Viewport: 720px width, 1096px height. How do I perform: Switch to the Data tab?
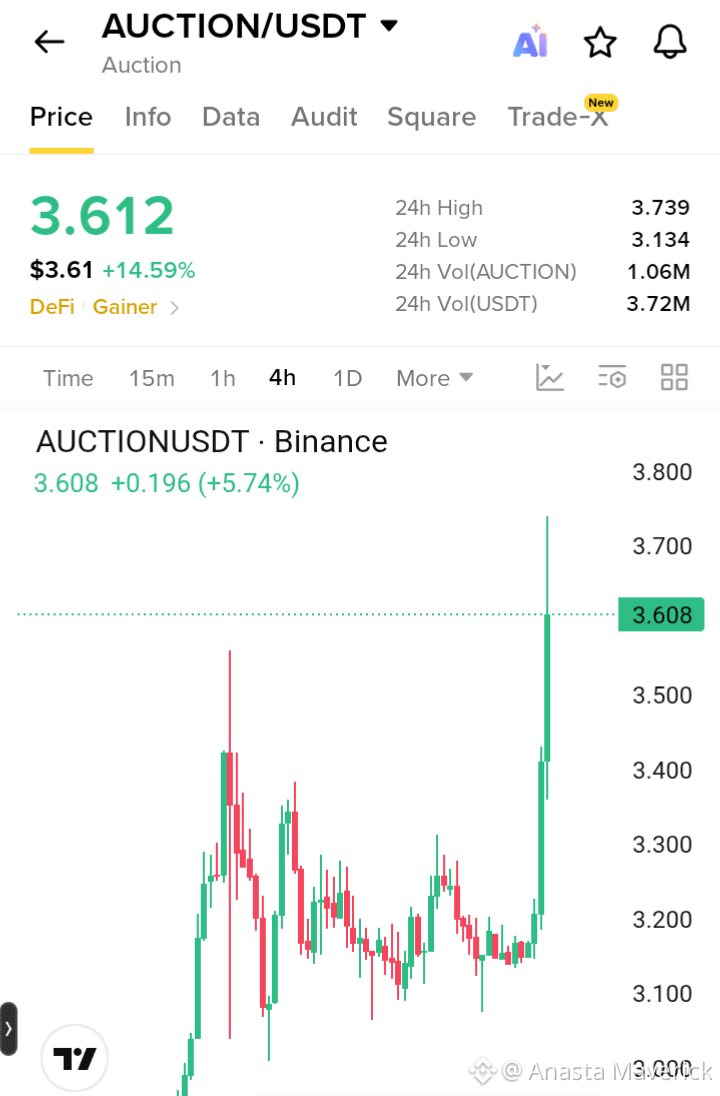[231, 117]
